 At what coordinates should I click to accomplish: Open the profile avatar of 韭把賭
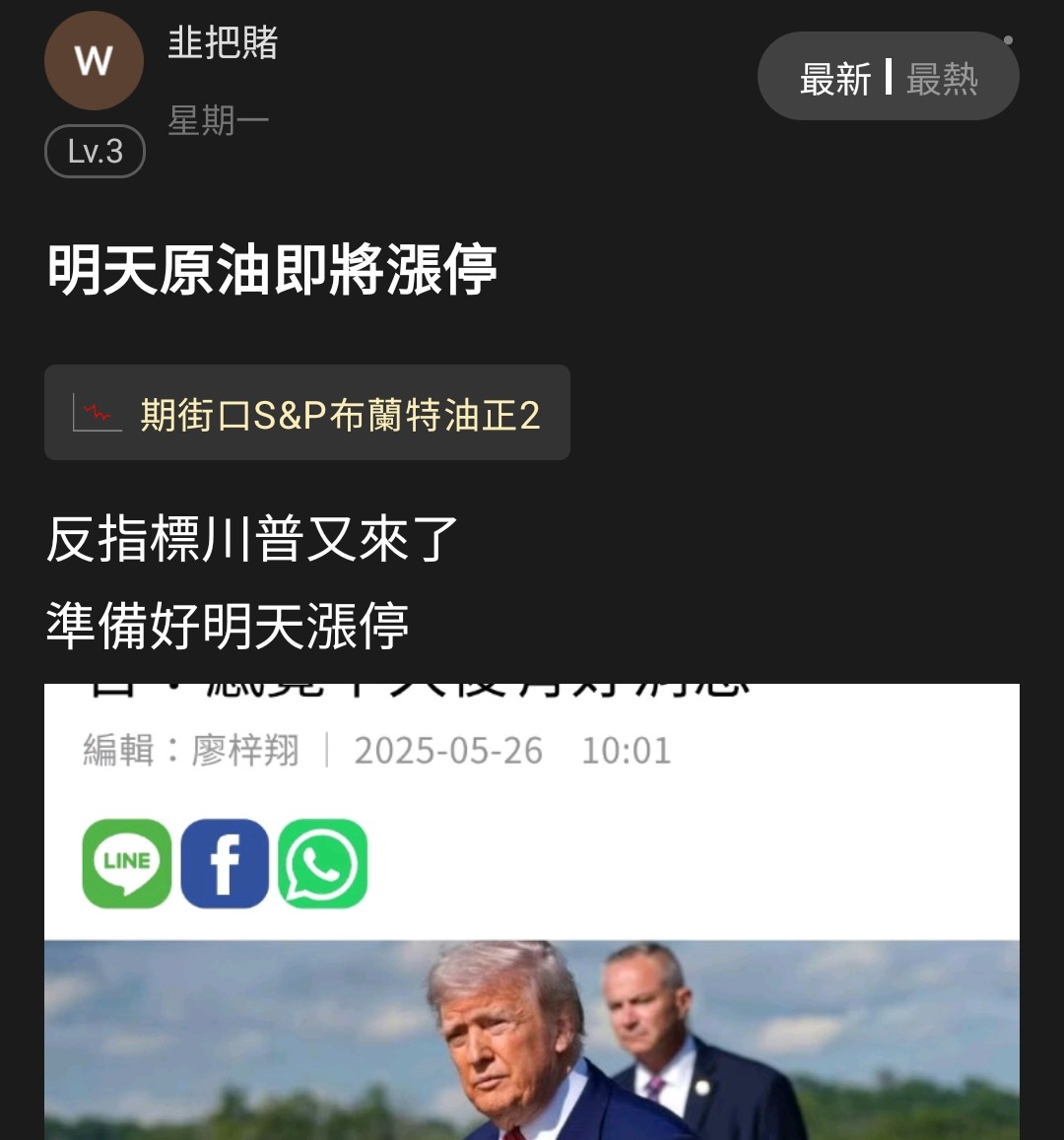pos(94,61)
